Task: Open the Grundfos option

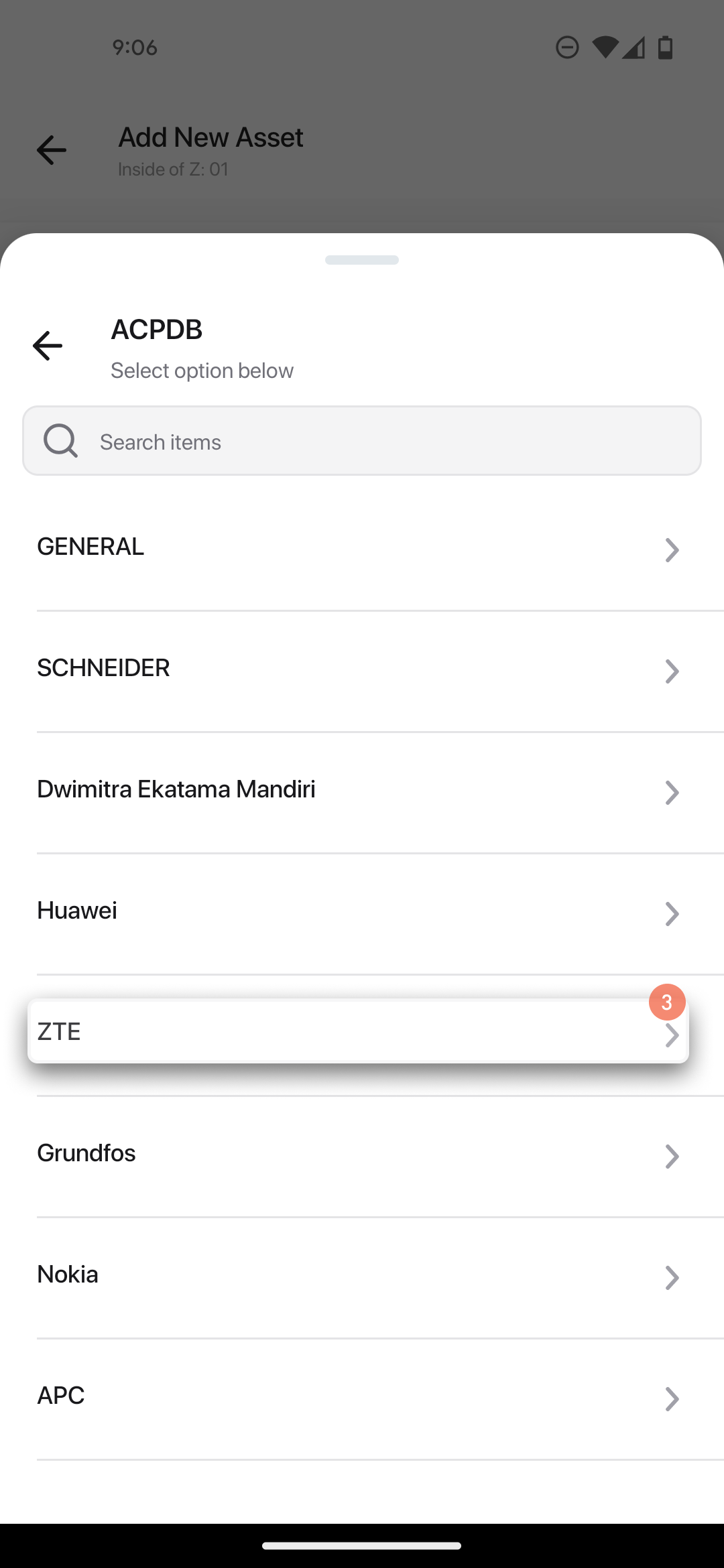Action: point(362,1155)
